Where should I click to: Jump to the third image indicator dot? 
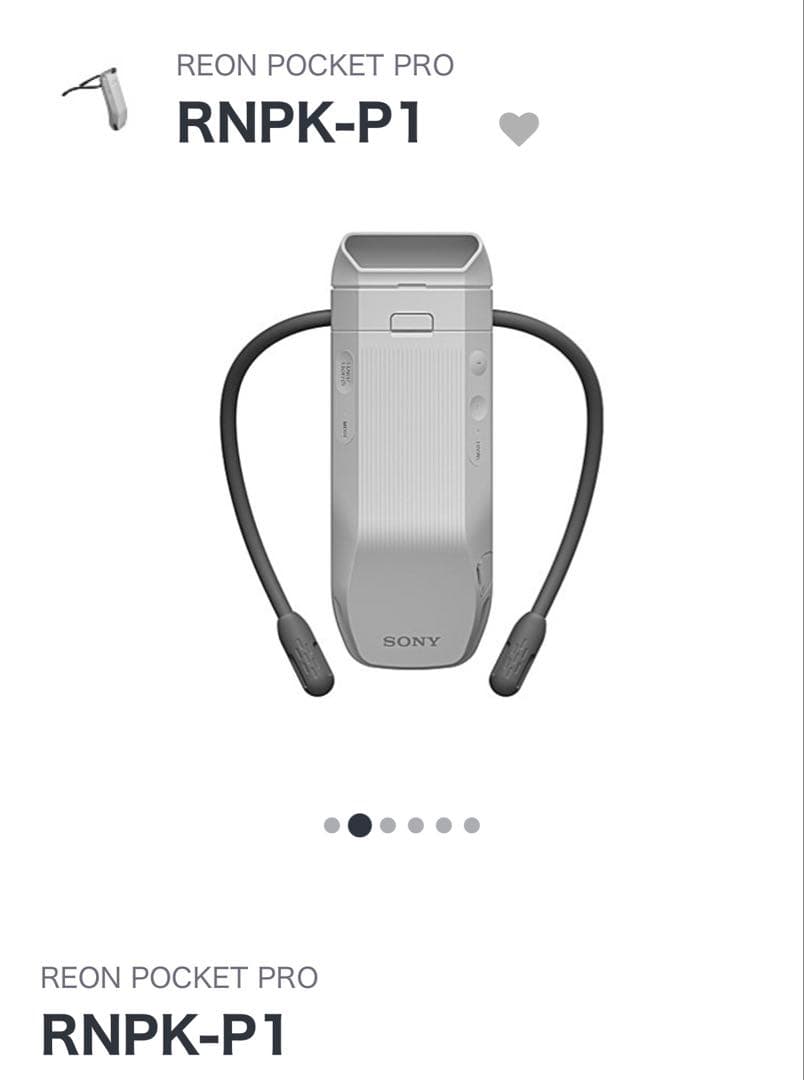[x=386, y=825]
